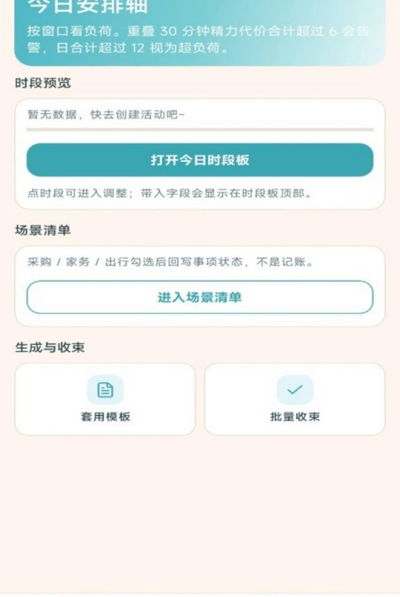Open the 批量收束 batch wrap-up card
Viewport: 400px width, 597px height.
pyautogui.click(x=295, y=399)
